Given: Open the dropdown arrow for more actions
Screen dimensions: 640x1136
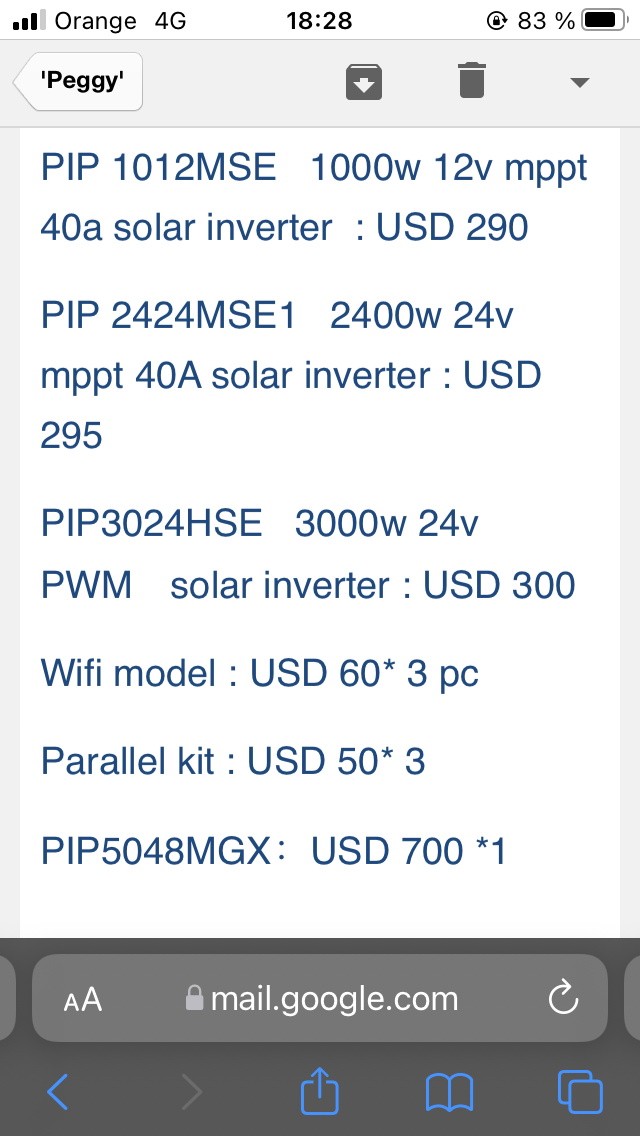Looking at the screenshot, I should [x=579, y=82].
